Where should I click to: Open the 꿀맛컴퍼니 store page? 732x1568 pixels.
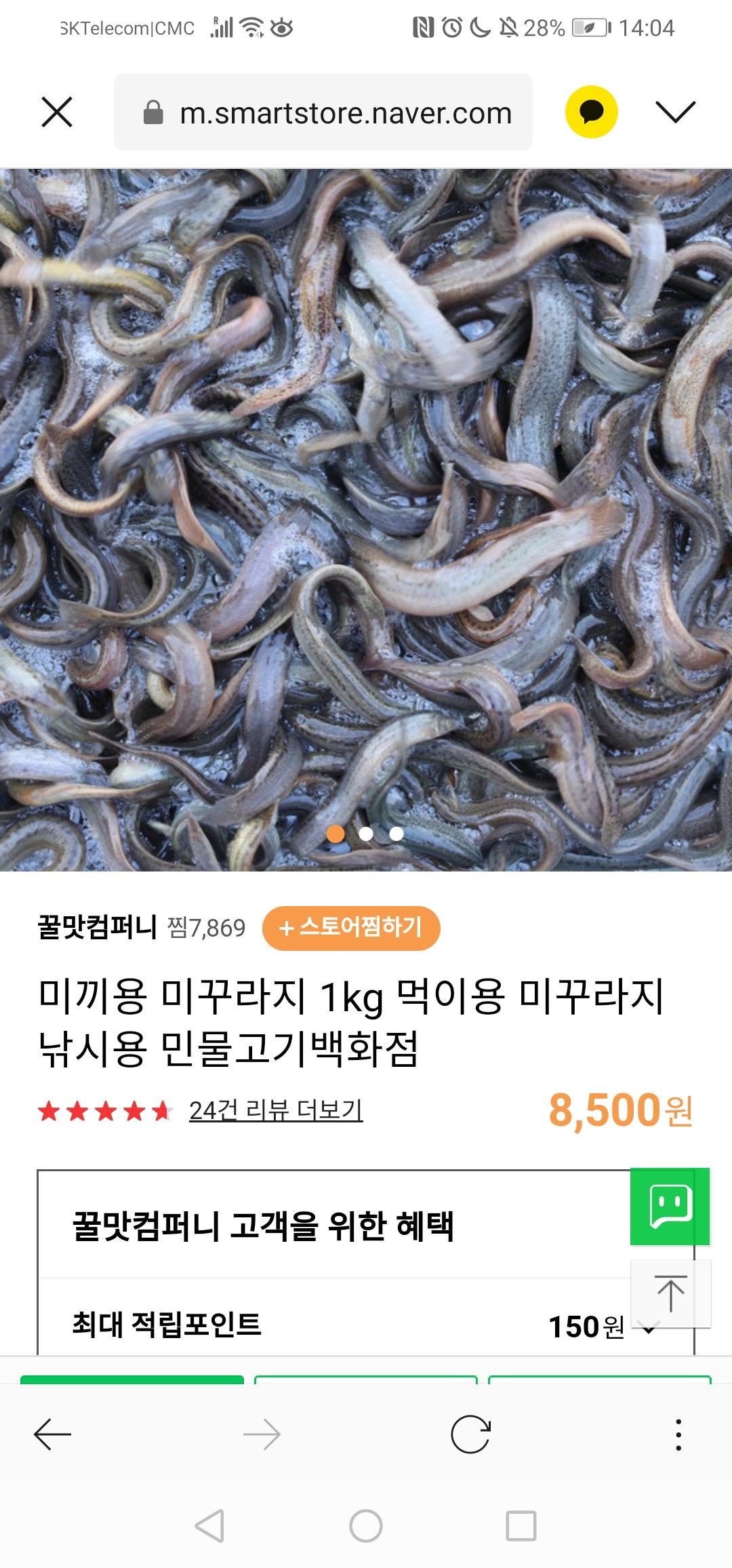click(98, 927)
